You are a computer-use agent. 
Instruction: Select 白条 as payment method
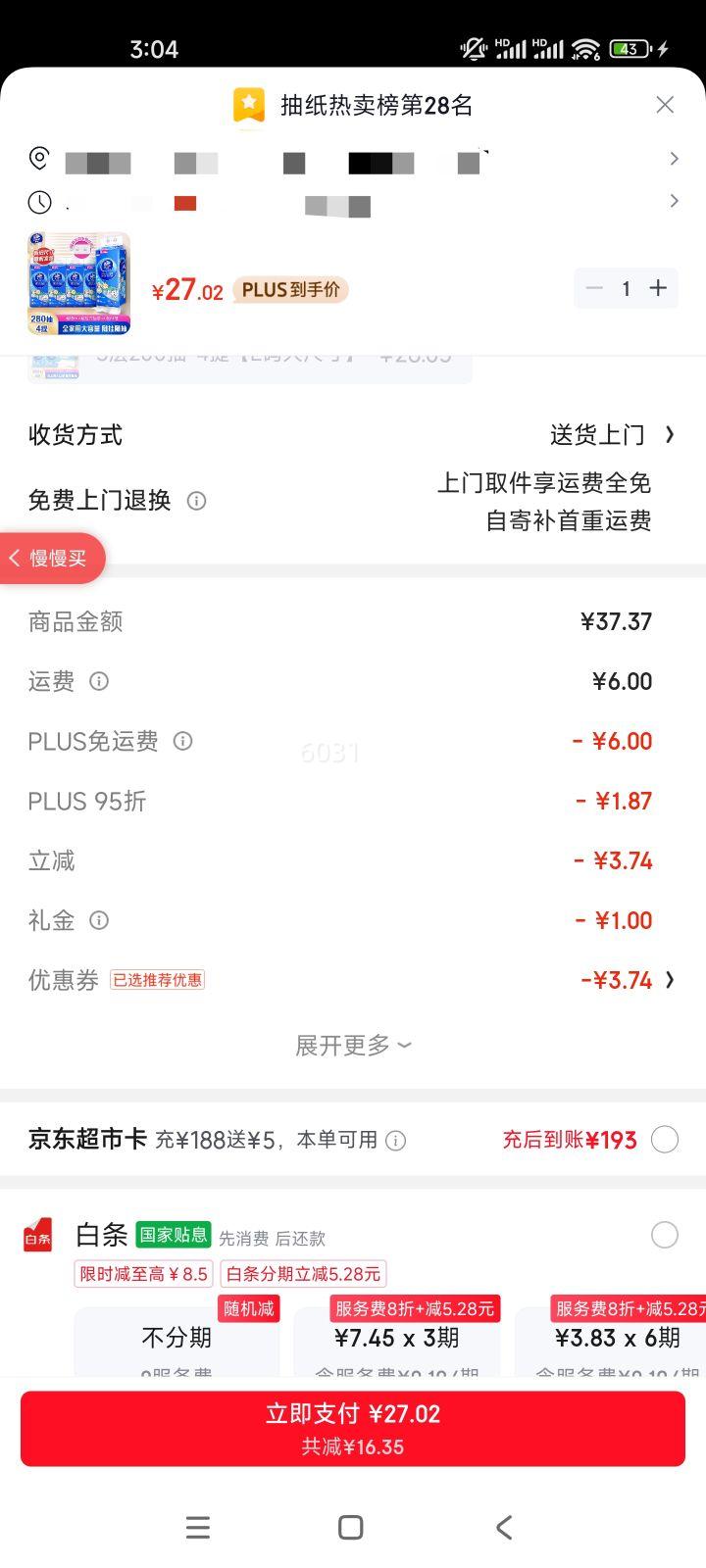click(664, 1235)
